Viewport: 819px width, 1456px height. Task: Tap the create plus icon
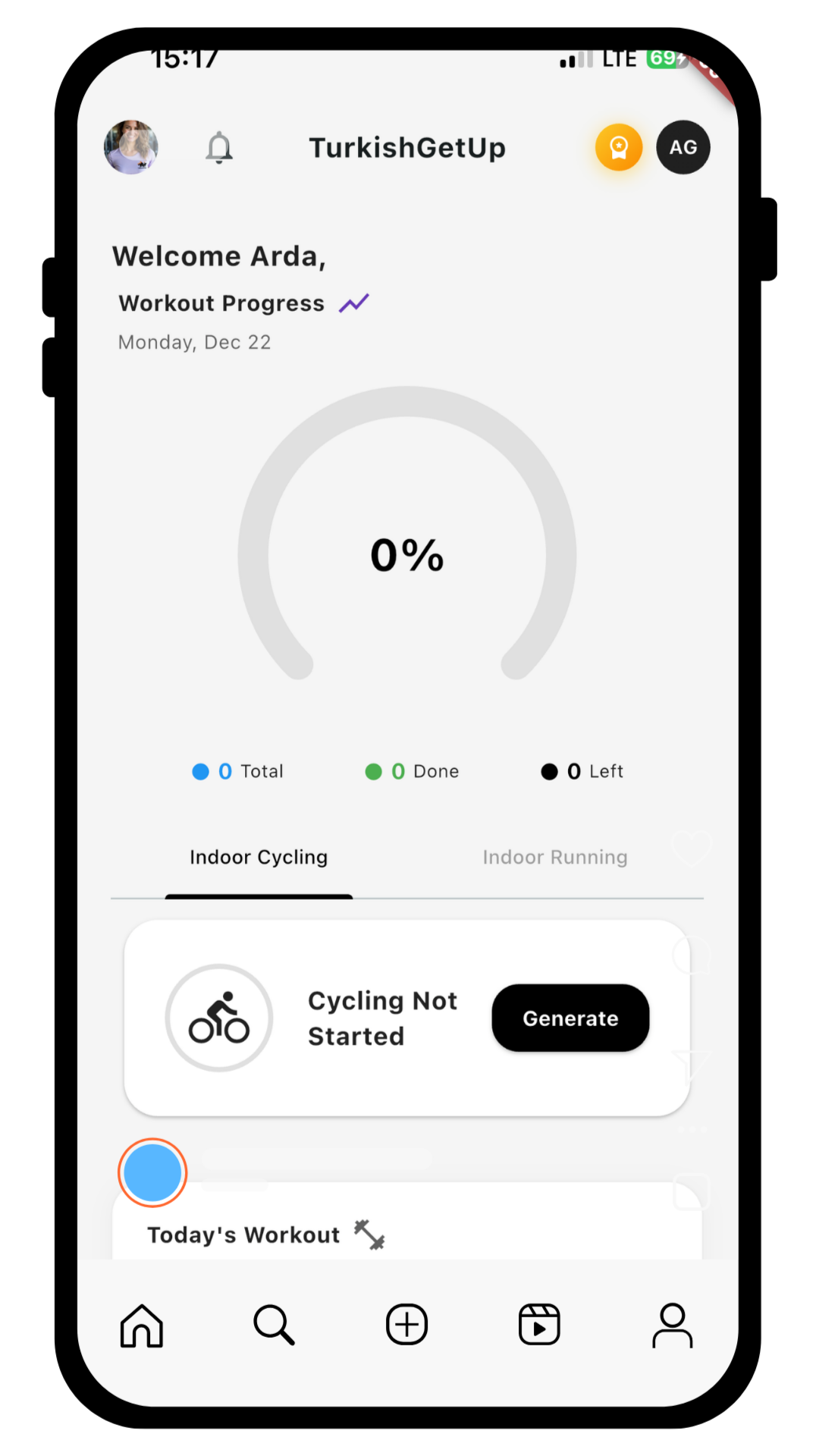point(406,1326)
